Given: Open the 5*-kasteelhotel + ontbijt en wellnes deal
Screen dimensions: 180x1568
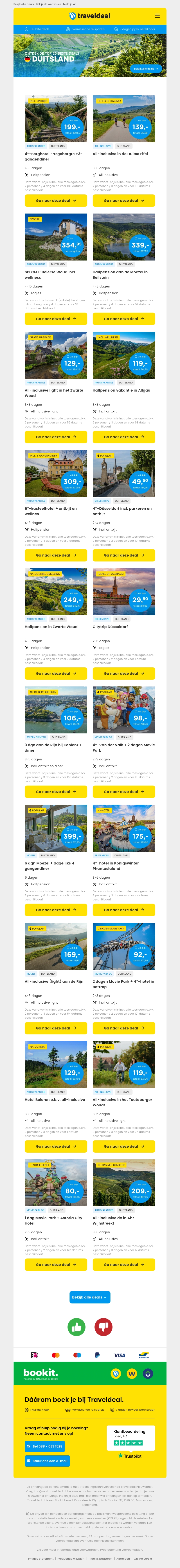Looking at the screenshot, I should (56, 555).
